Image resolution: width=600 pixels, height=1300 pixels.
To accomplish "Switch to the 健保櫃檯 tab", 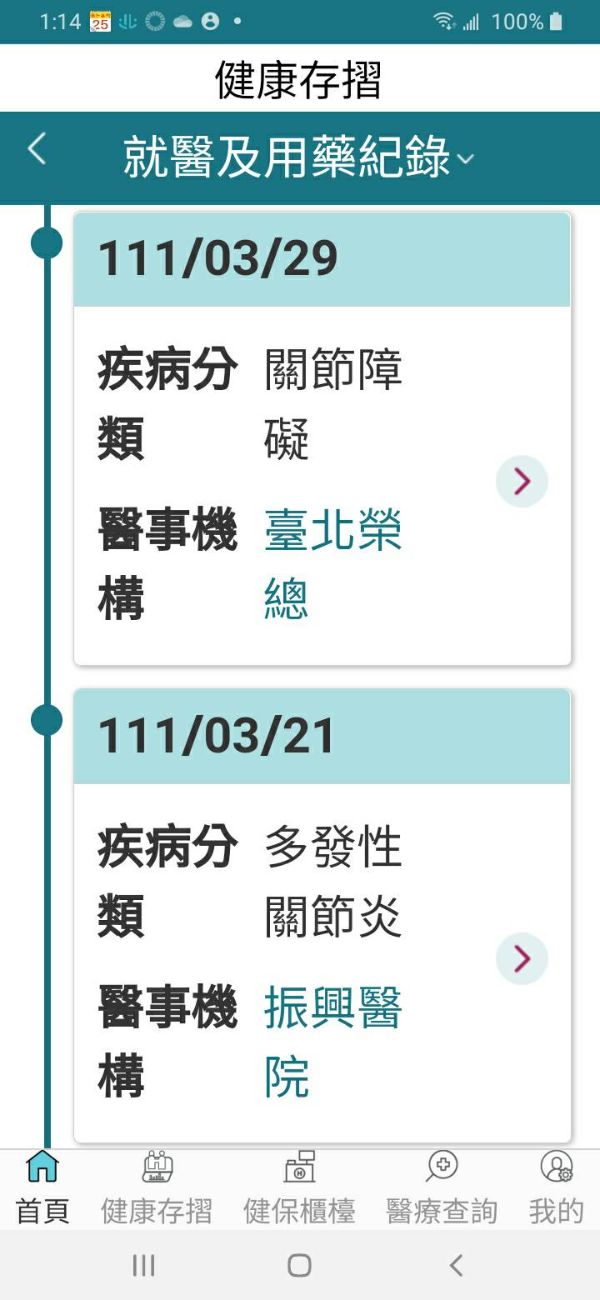I will 299,1188.
